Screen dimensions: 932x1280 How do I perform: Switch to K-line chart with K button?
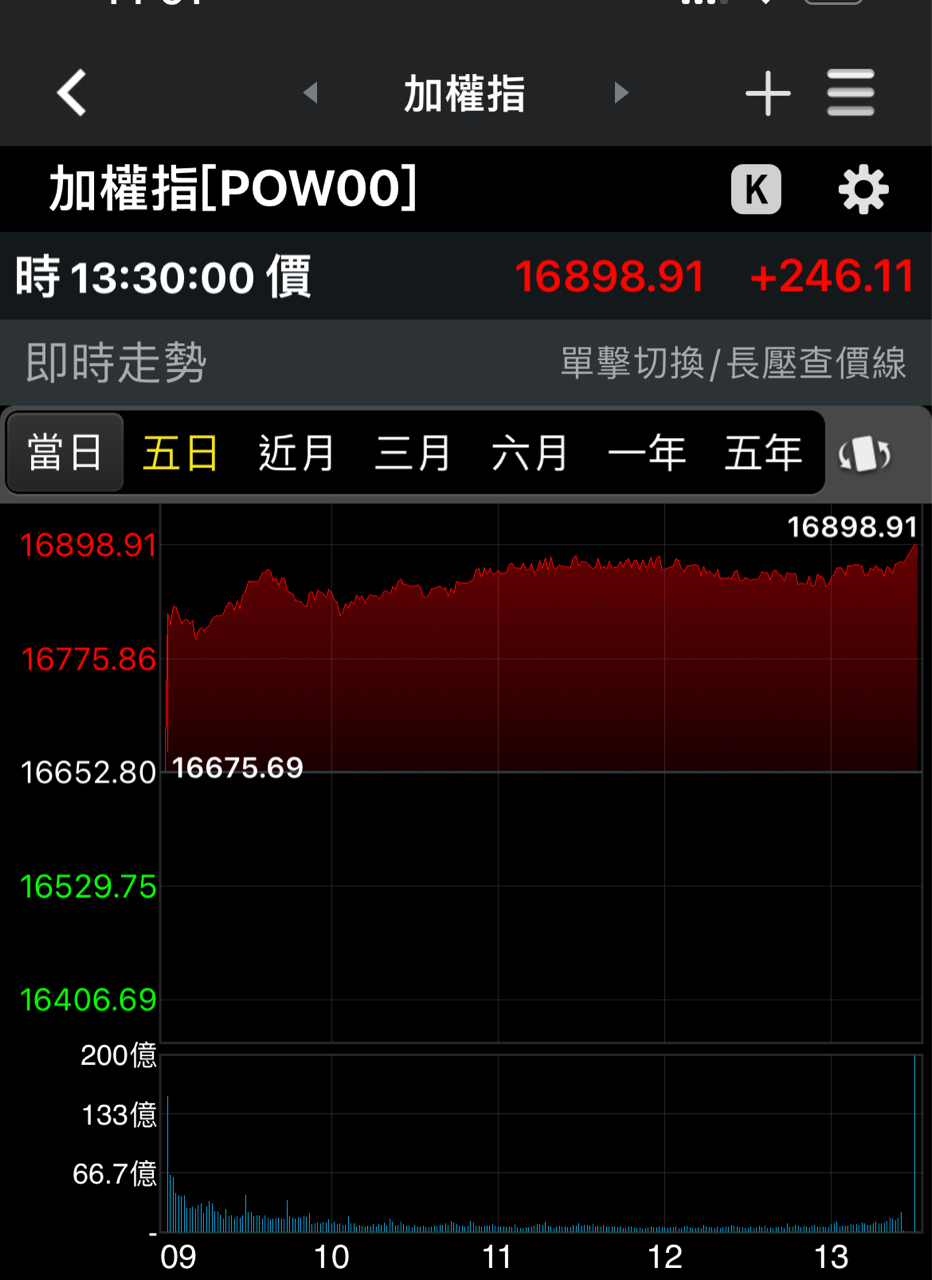tap(756, 189)
